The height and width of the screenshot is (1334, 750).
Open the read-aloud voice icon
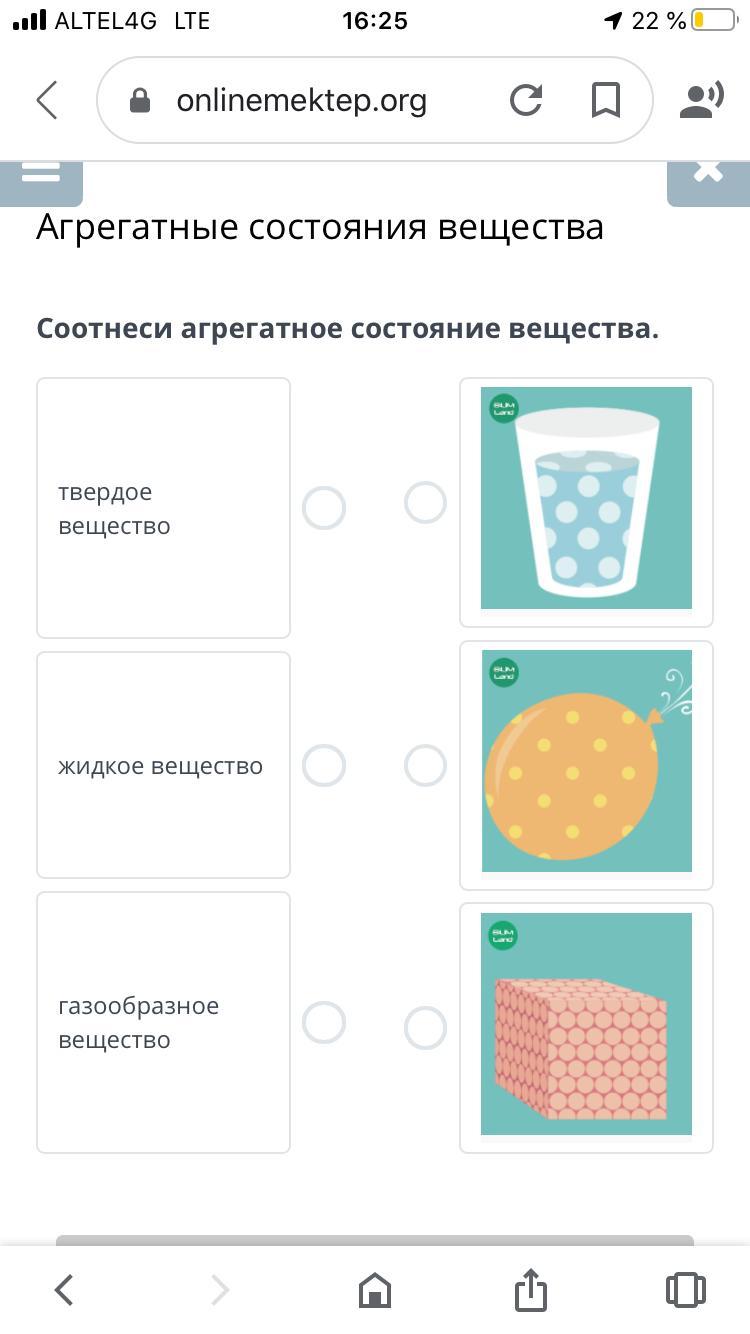click(701, 100)
